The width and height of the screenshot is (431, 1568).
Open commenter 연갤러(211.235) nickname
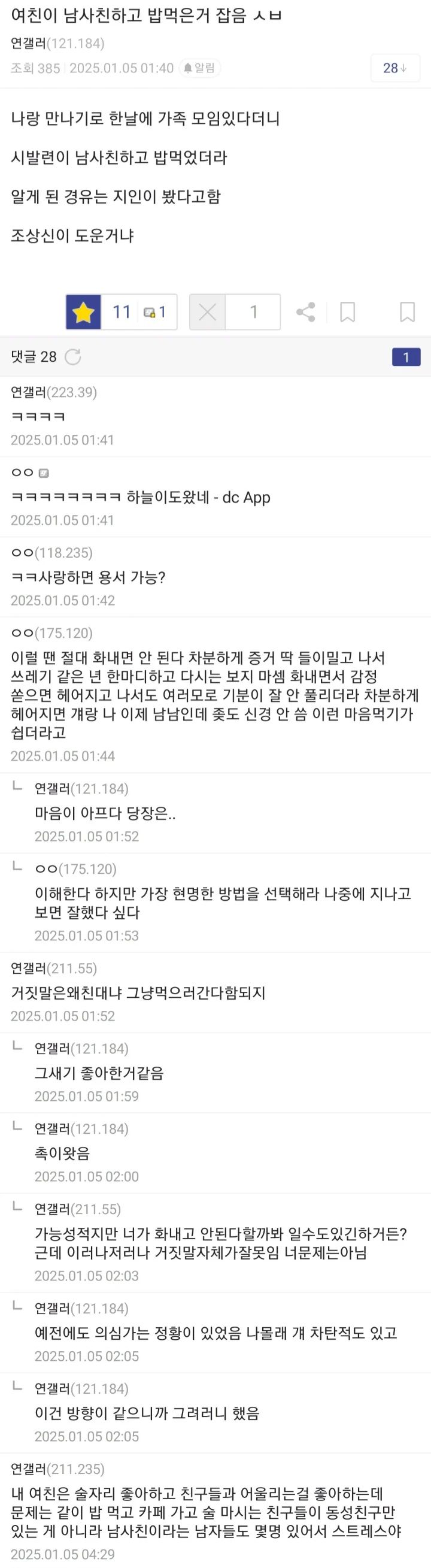(x=57, y=1469)
